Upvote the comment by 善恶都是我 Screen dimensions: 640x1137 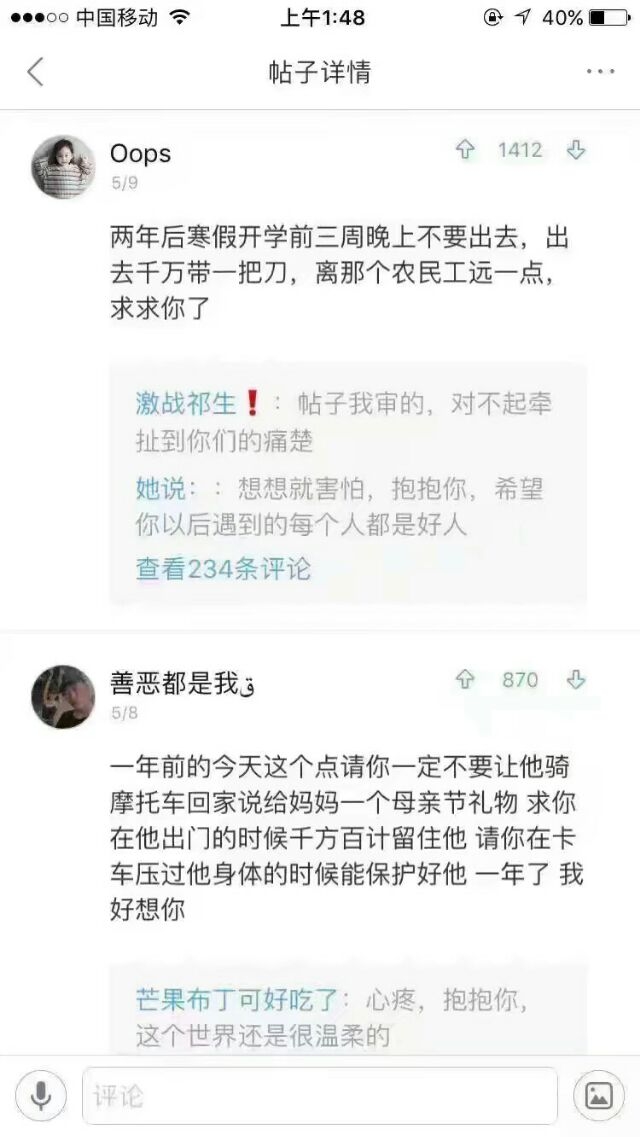coord(464,680)
